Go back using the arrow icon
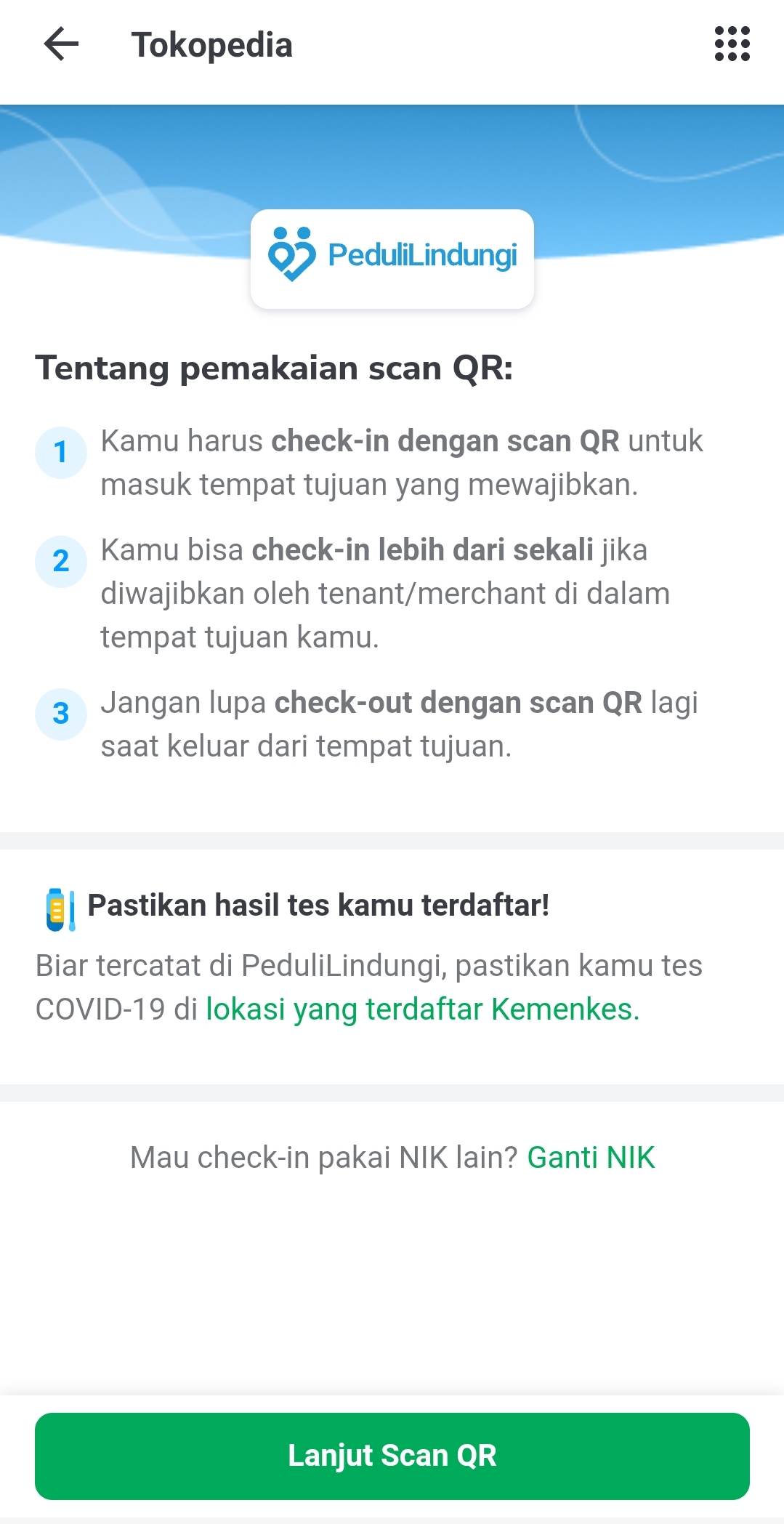 [61, 44]
